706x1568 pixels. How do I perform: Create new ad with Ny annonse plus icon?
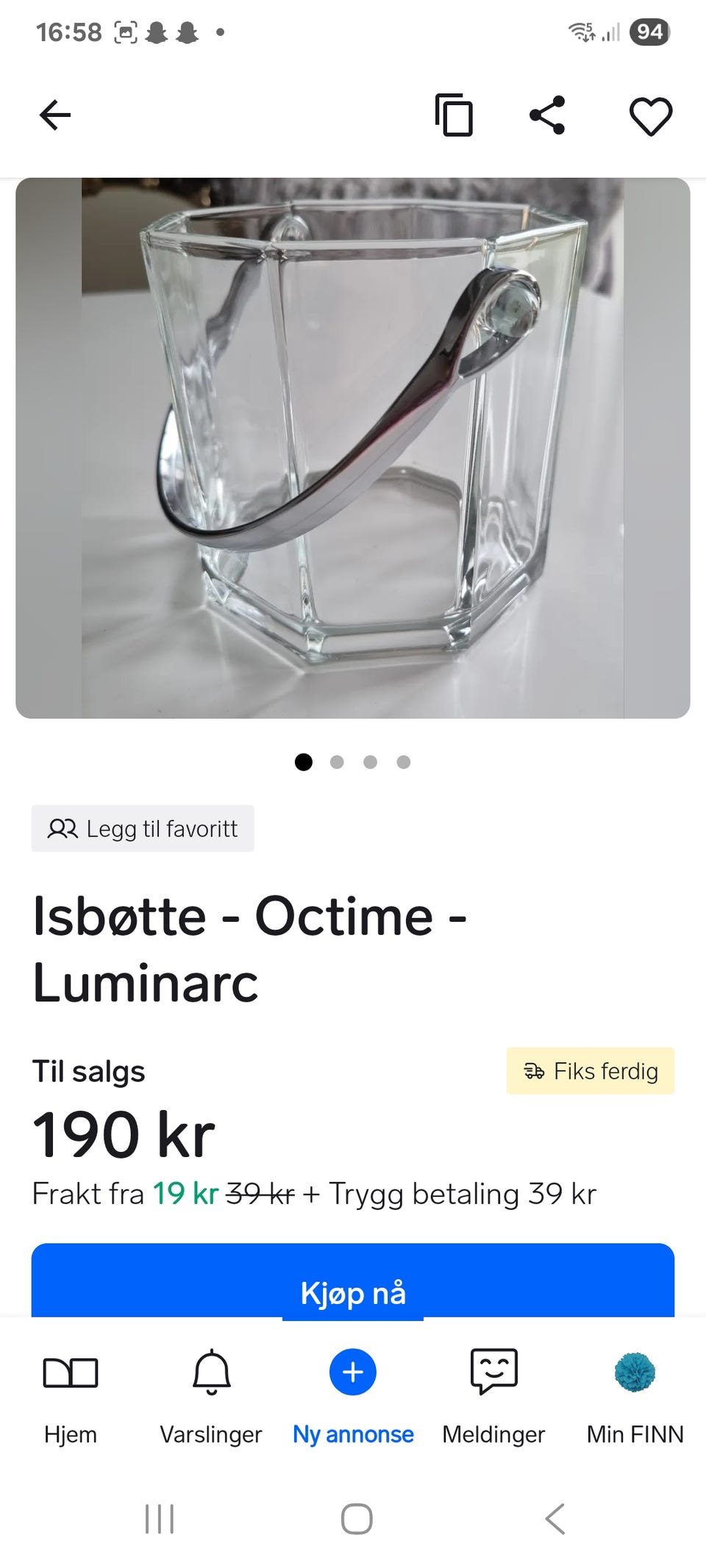352,1371
